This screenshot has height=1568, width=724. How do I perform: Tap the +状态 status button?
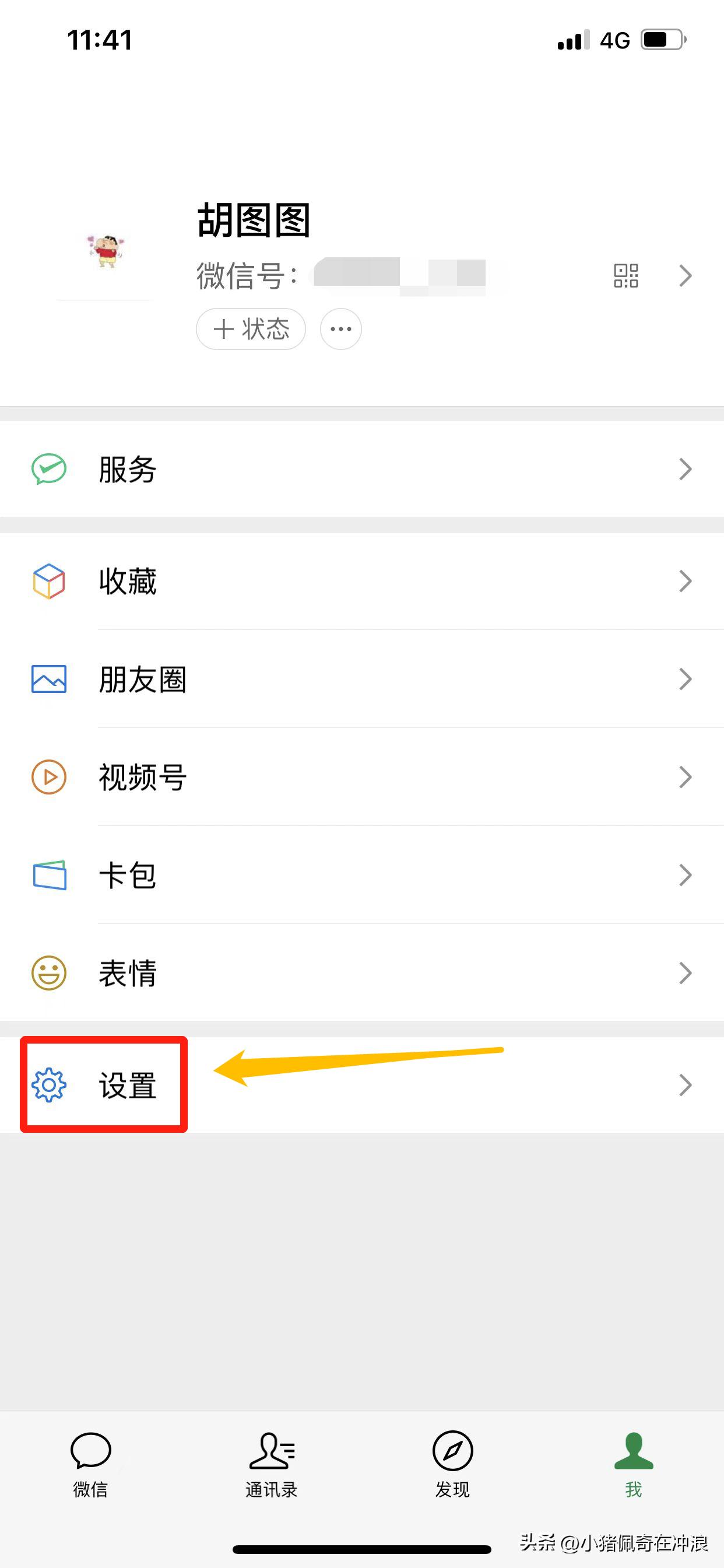click(250, 328)
